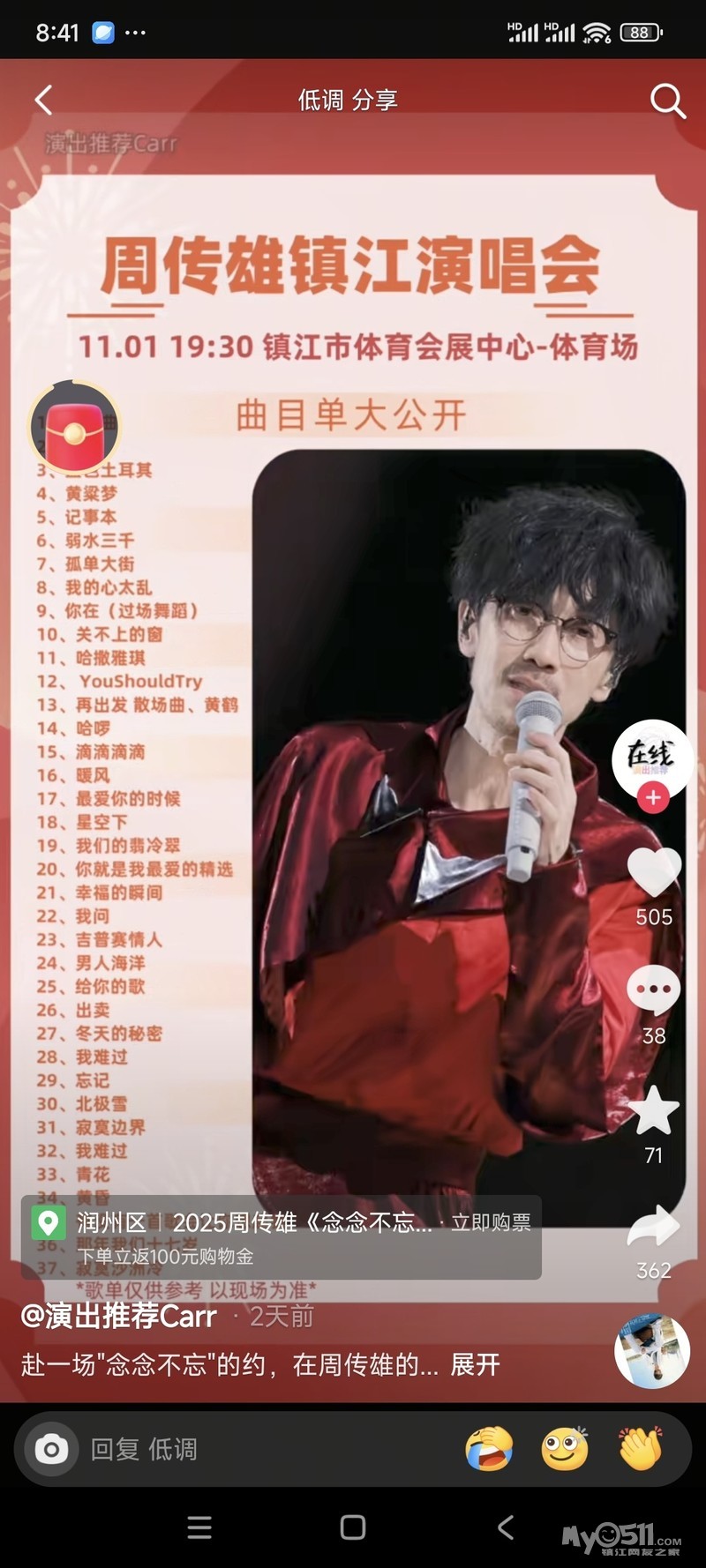
Task: Send the clapping hands emoji reaction
Action: click(640, 1449)
